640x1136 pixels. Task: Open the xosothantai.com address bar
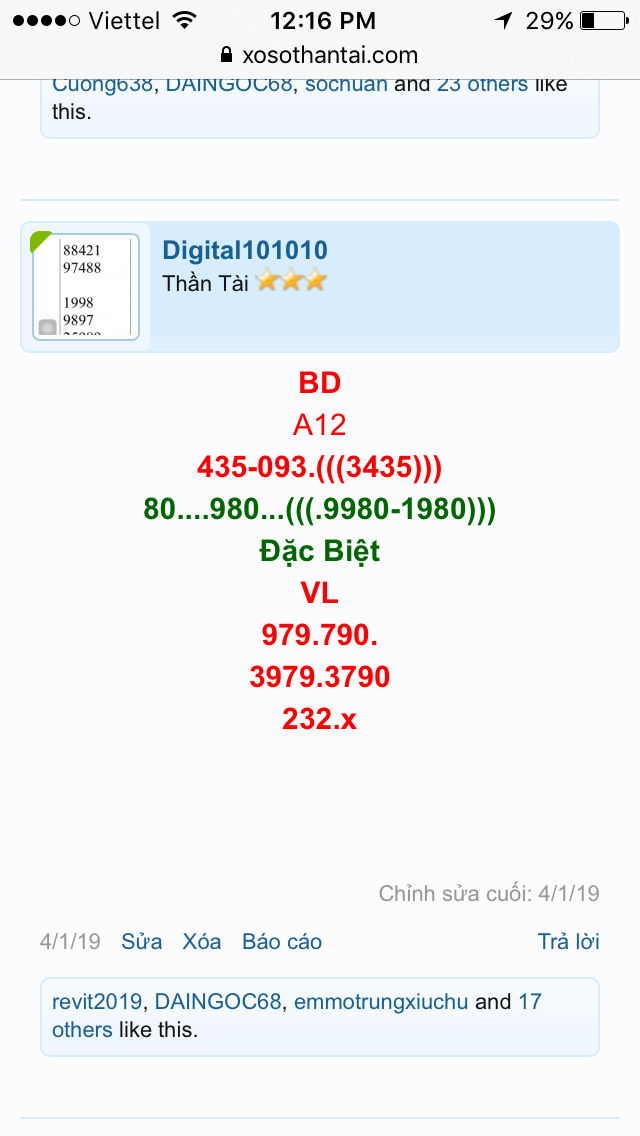[x=320, y=55]
